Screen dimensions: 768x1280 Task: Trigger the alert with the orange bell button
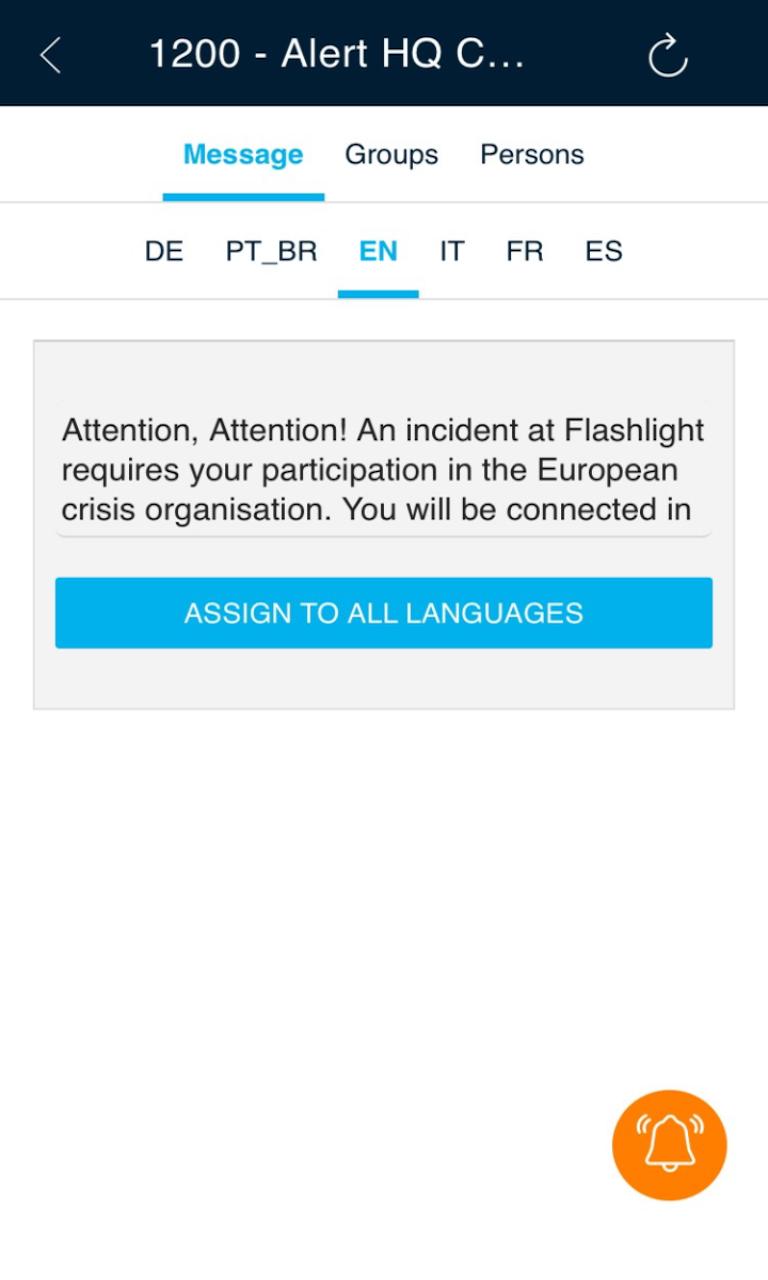coord(669,1145)
